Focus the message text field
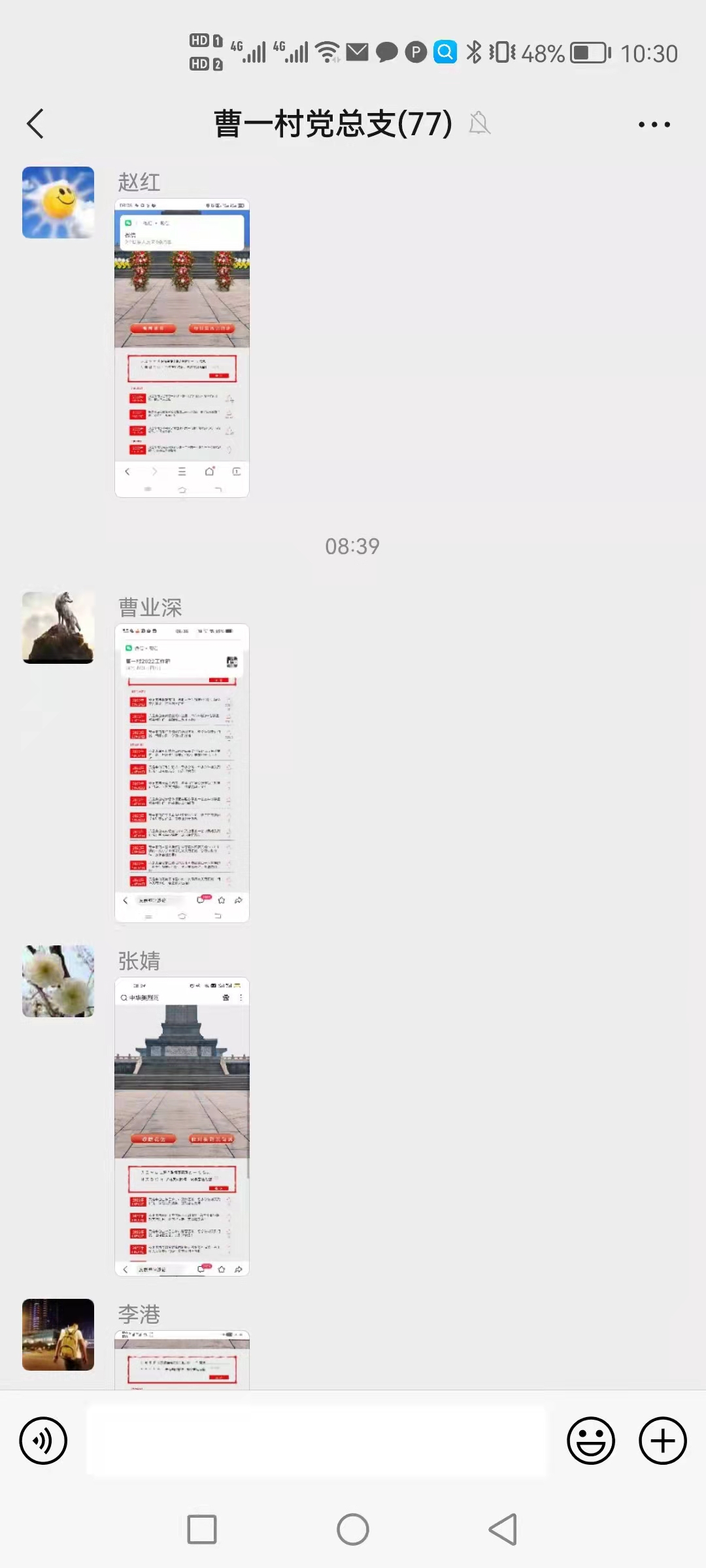This screenshot has width=706, height=1568. (x=316, y=1441)
